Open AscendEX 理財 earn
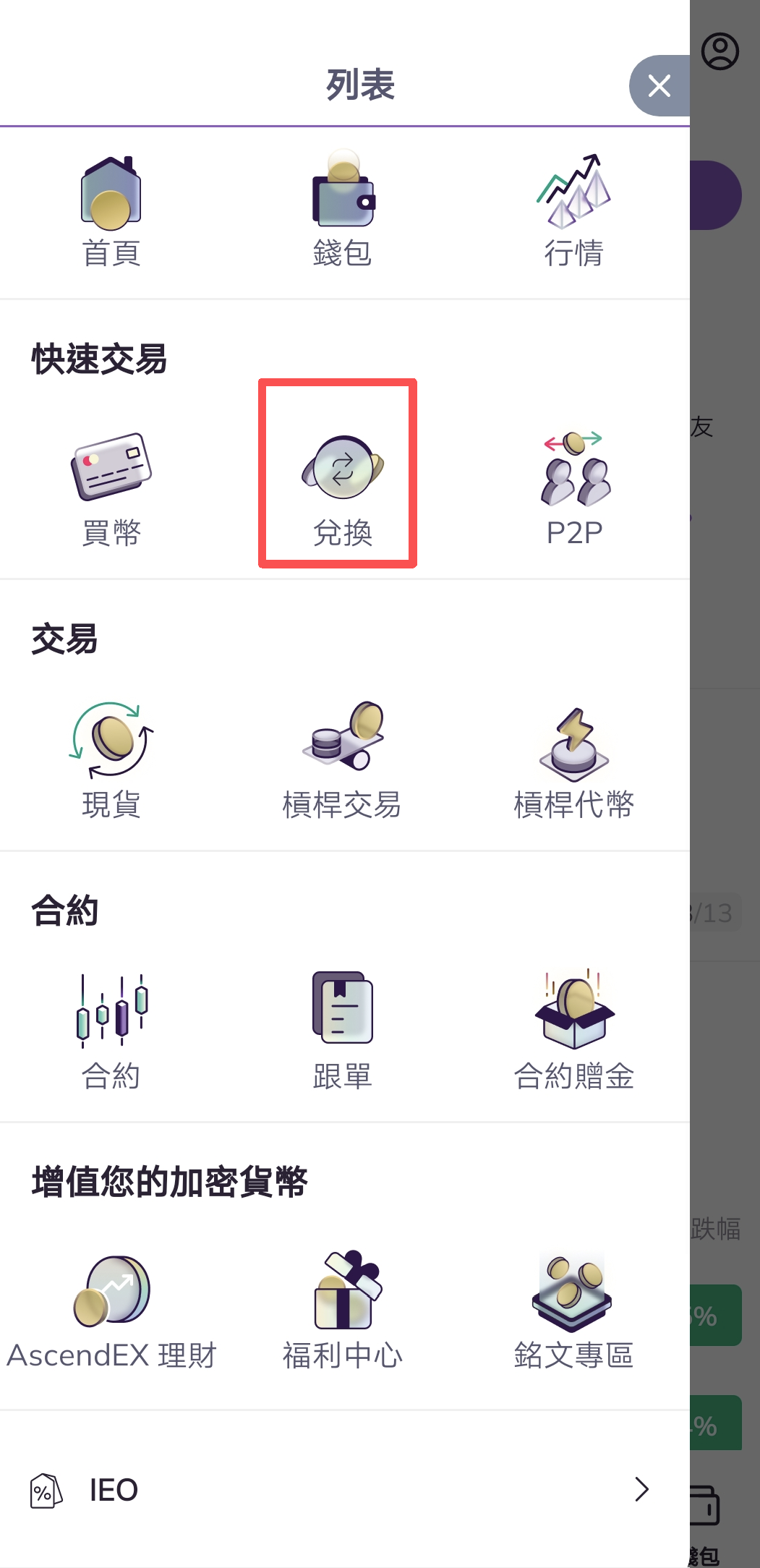 coord(111,1311)
